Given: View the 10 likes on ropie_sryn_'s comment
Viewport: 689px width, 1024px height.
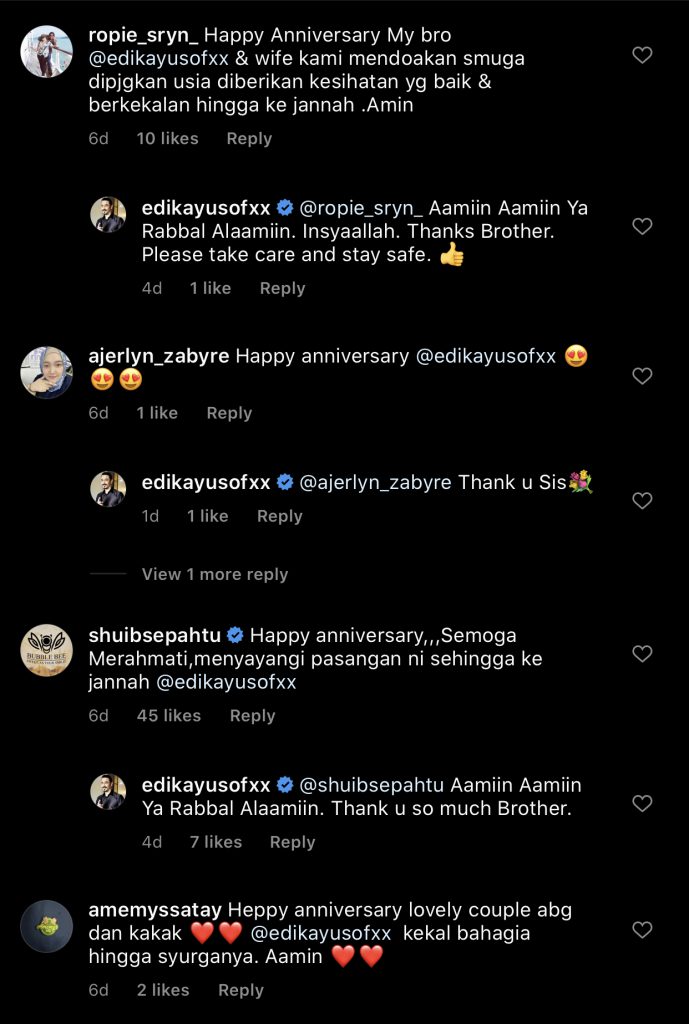Looking at the screenshot, I should click(x=167, y=139).
